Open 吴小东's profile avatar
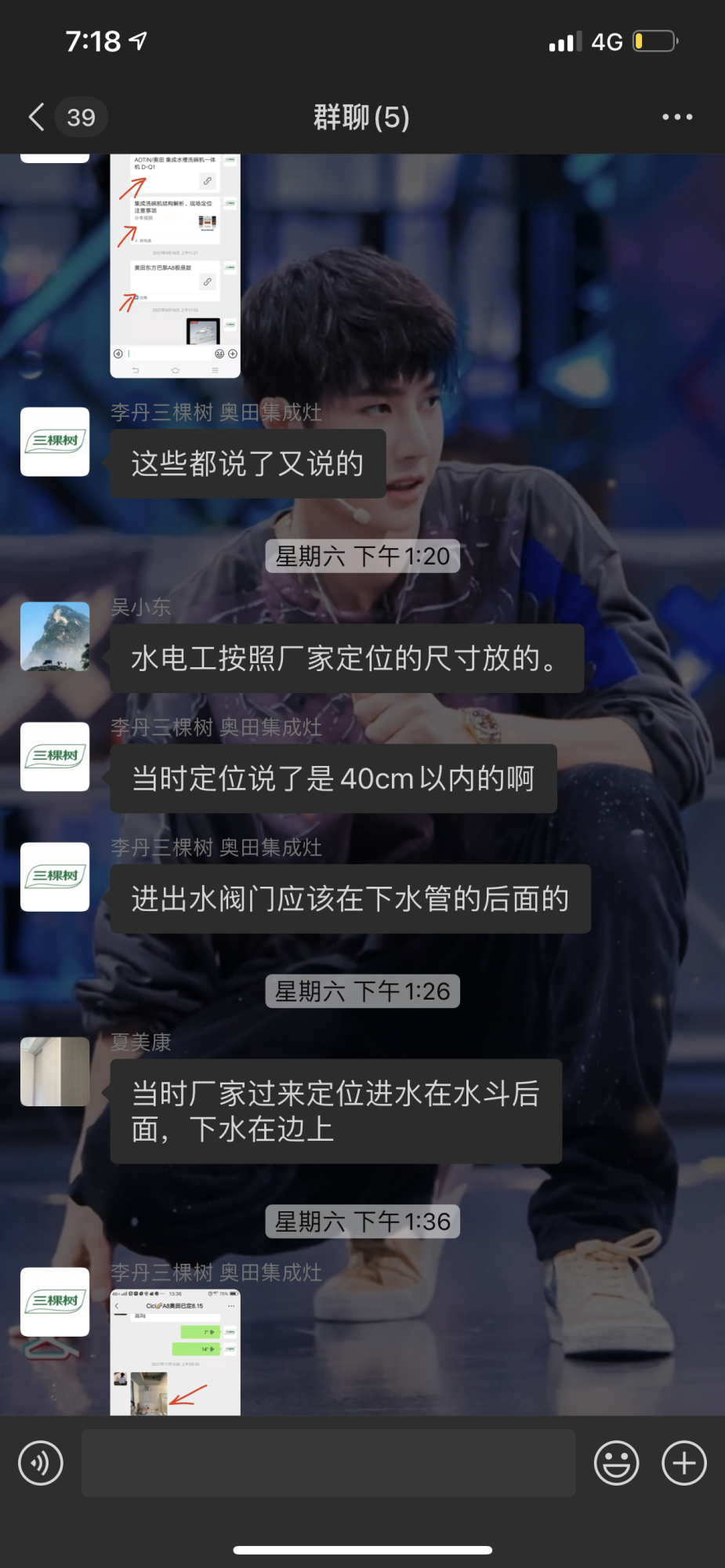The height and width of the screenshot is (1568, 725). pyautogui.click(x=55, y=636)
